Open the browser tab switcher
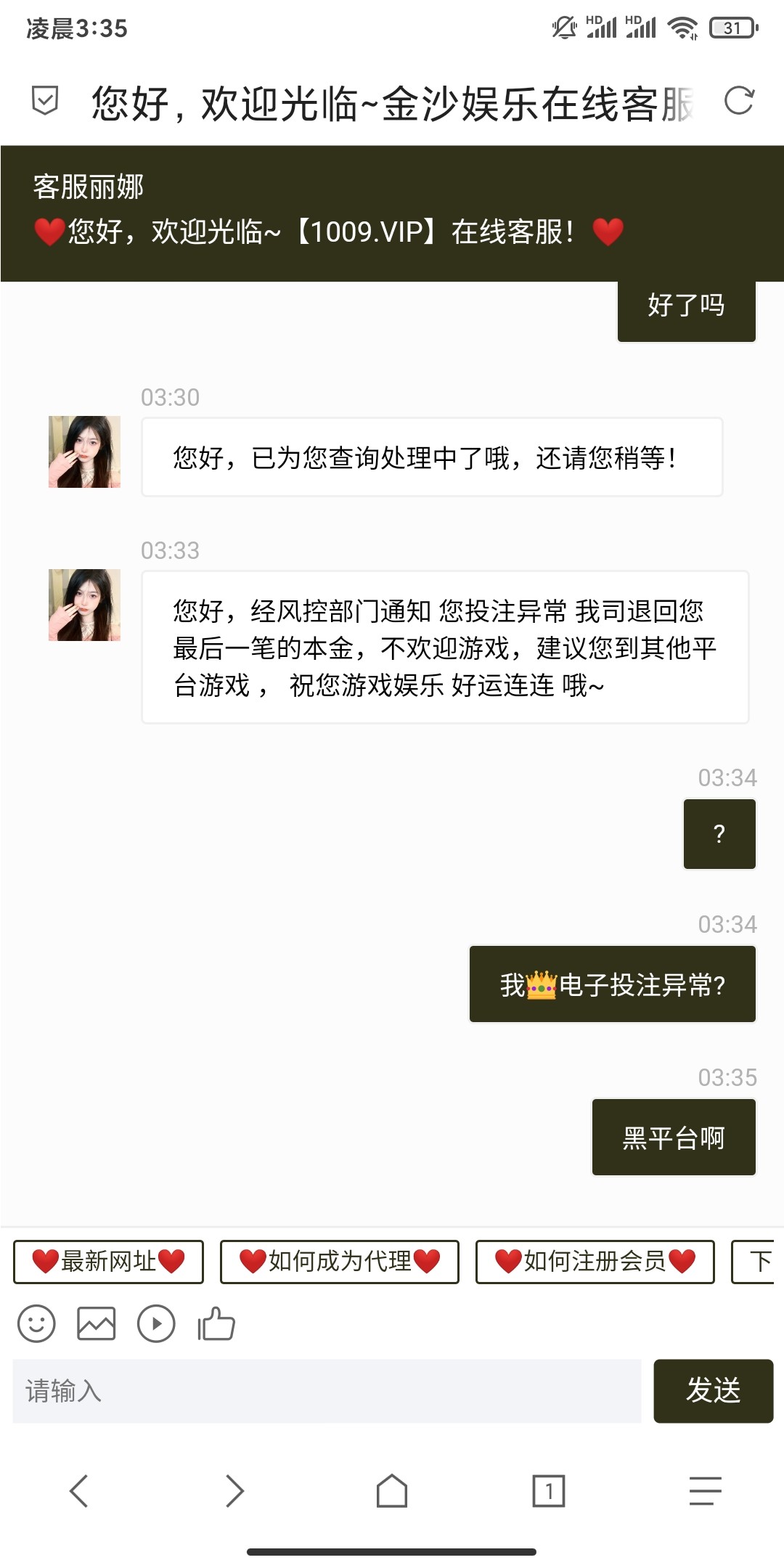Image resolution: width=784 pixels, height=1568 pixels. (549, 1491)
